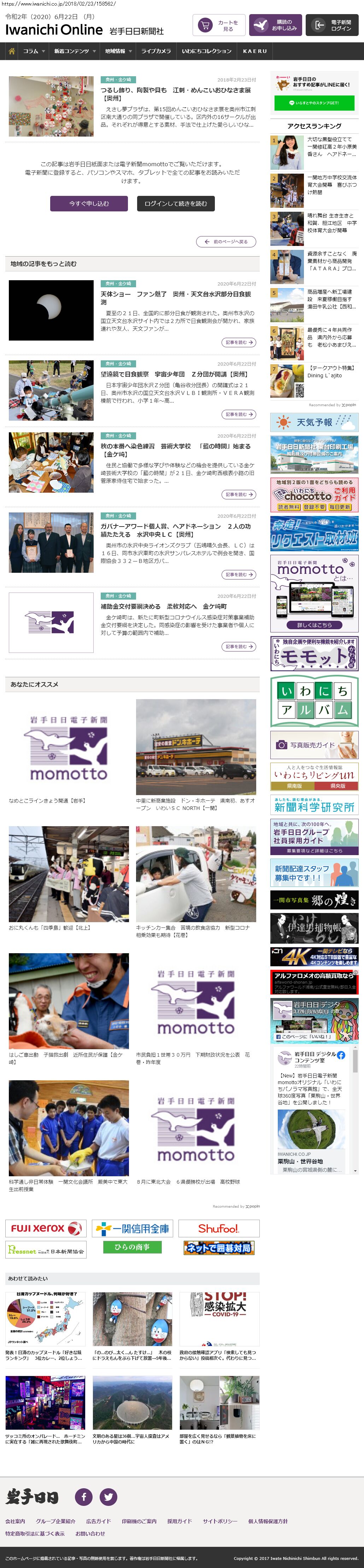Expand the 地域情報 menu
The image size is (364, 1568).
tap(118, 51)
